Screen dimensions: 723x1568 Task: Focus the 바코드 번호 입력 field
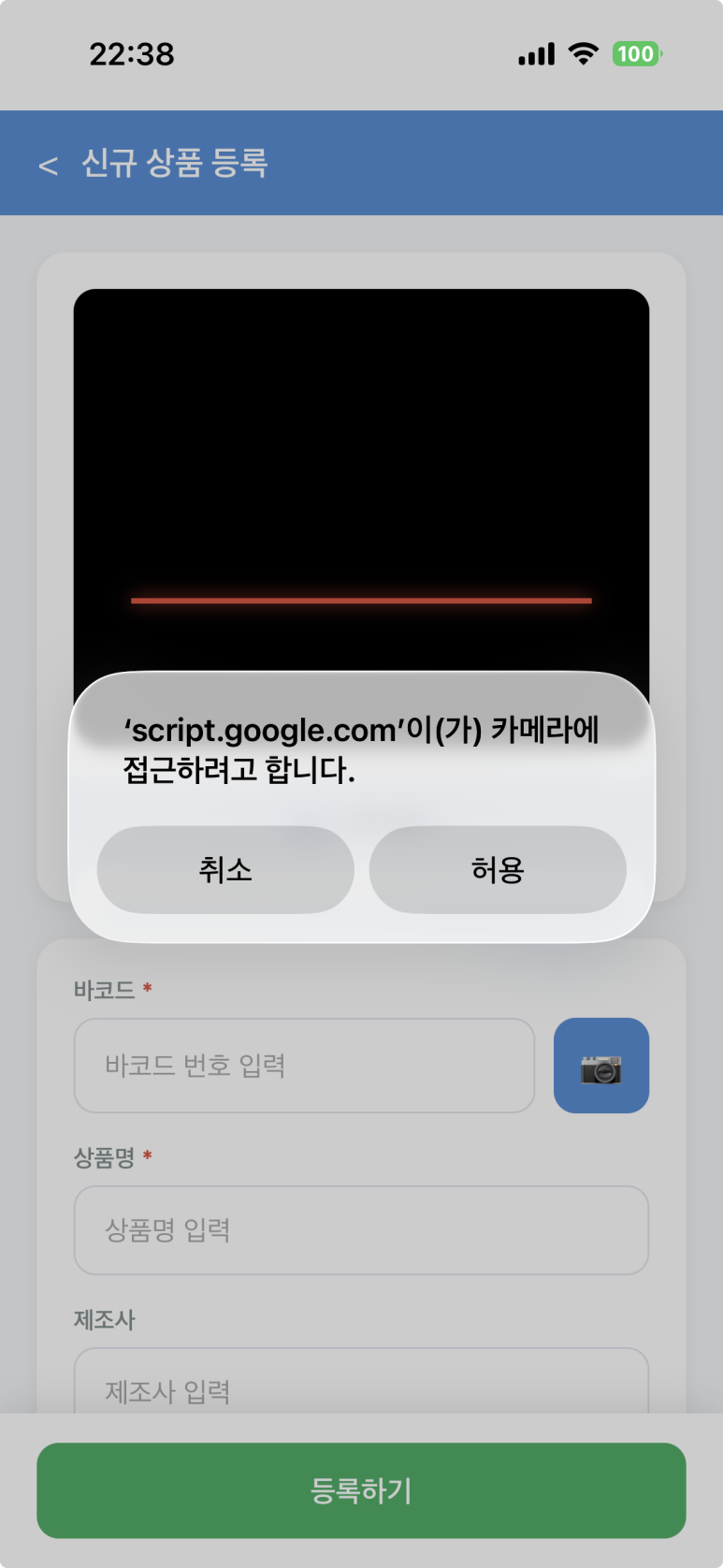pos(304,1066)
